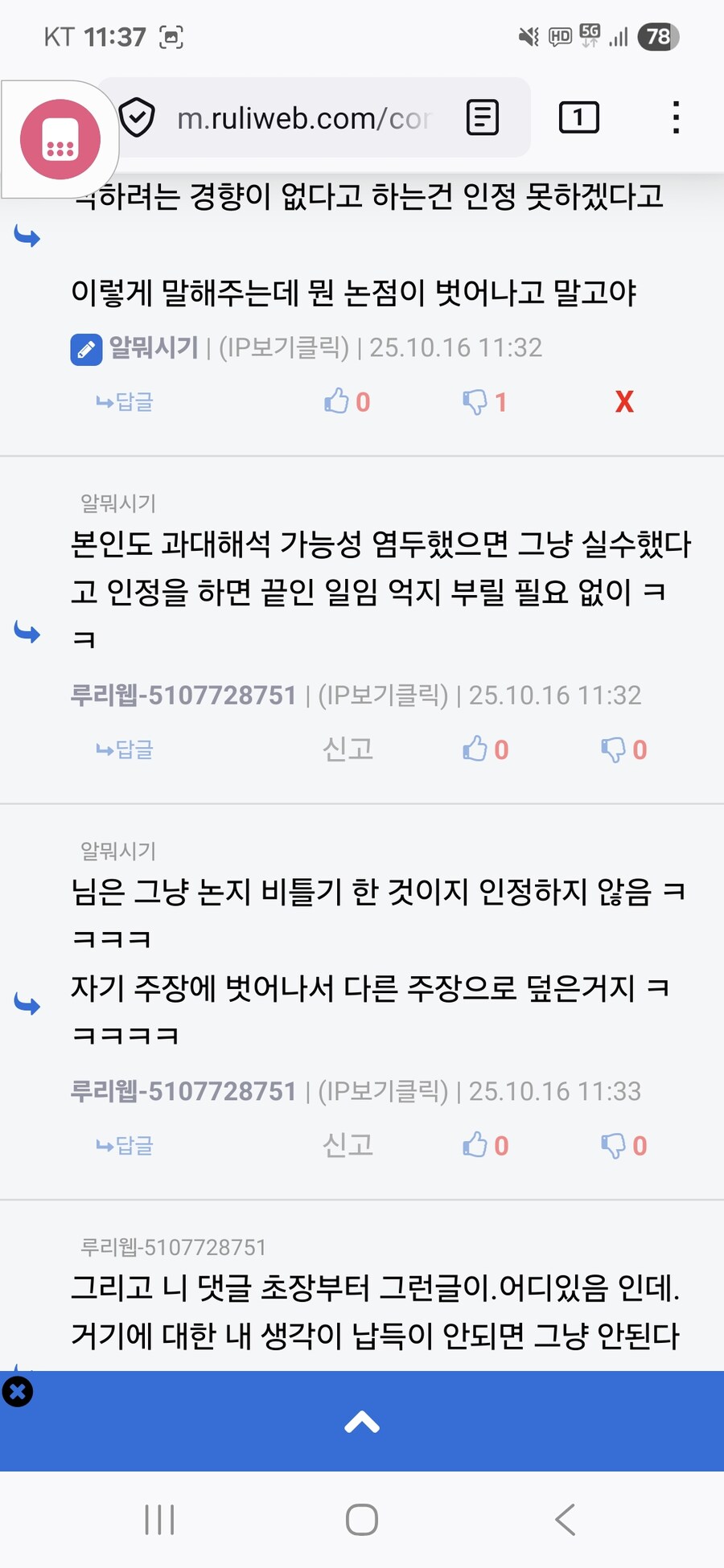724x1568 pixels.
Task: View site security info via shield icon
Action: click(x=137, y=118)
